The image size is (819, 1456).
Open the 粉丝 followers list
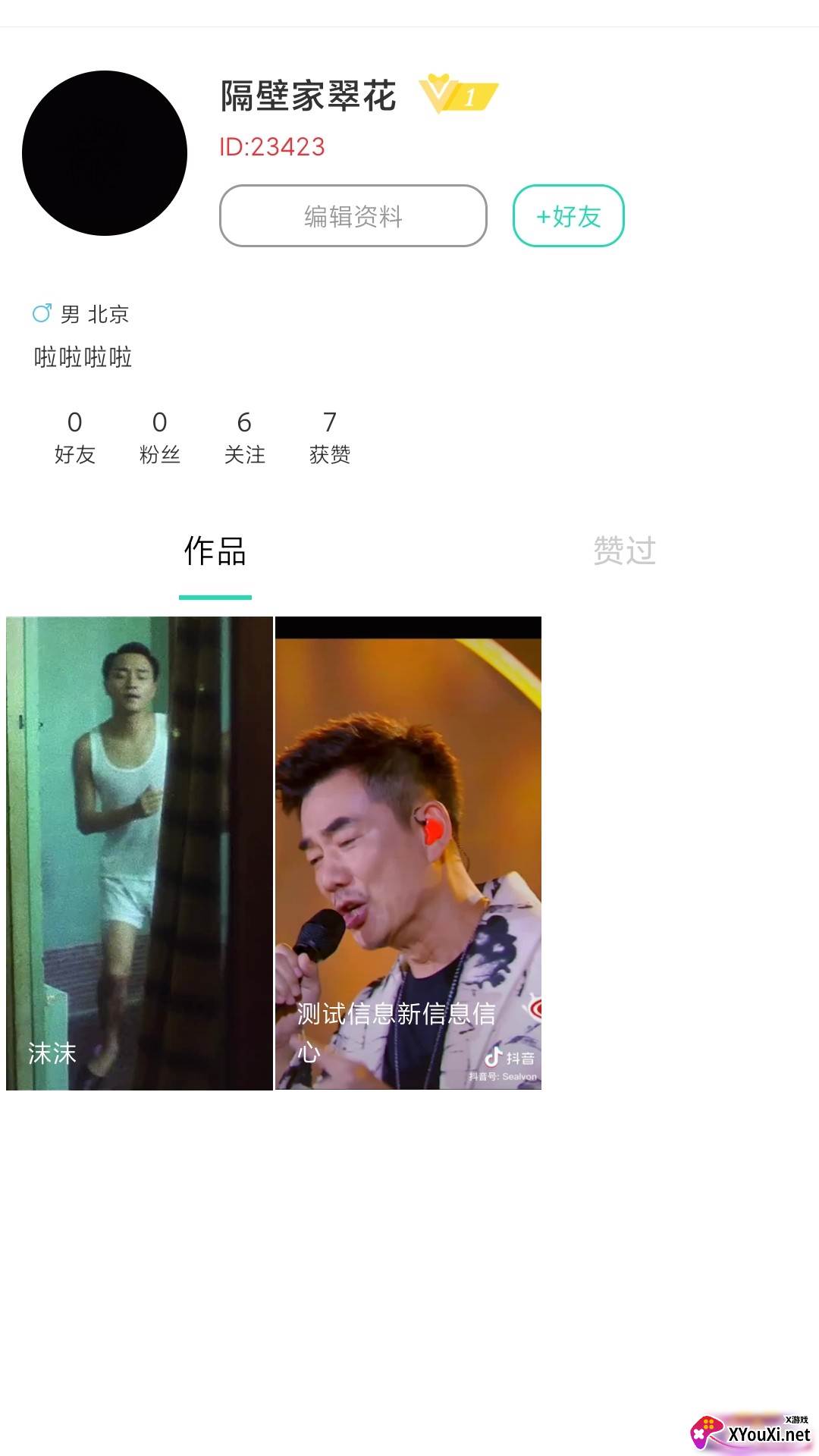coord(158,436)
